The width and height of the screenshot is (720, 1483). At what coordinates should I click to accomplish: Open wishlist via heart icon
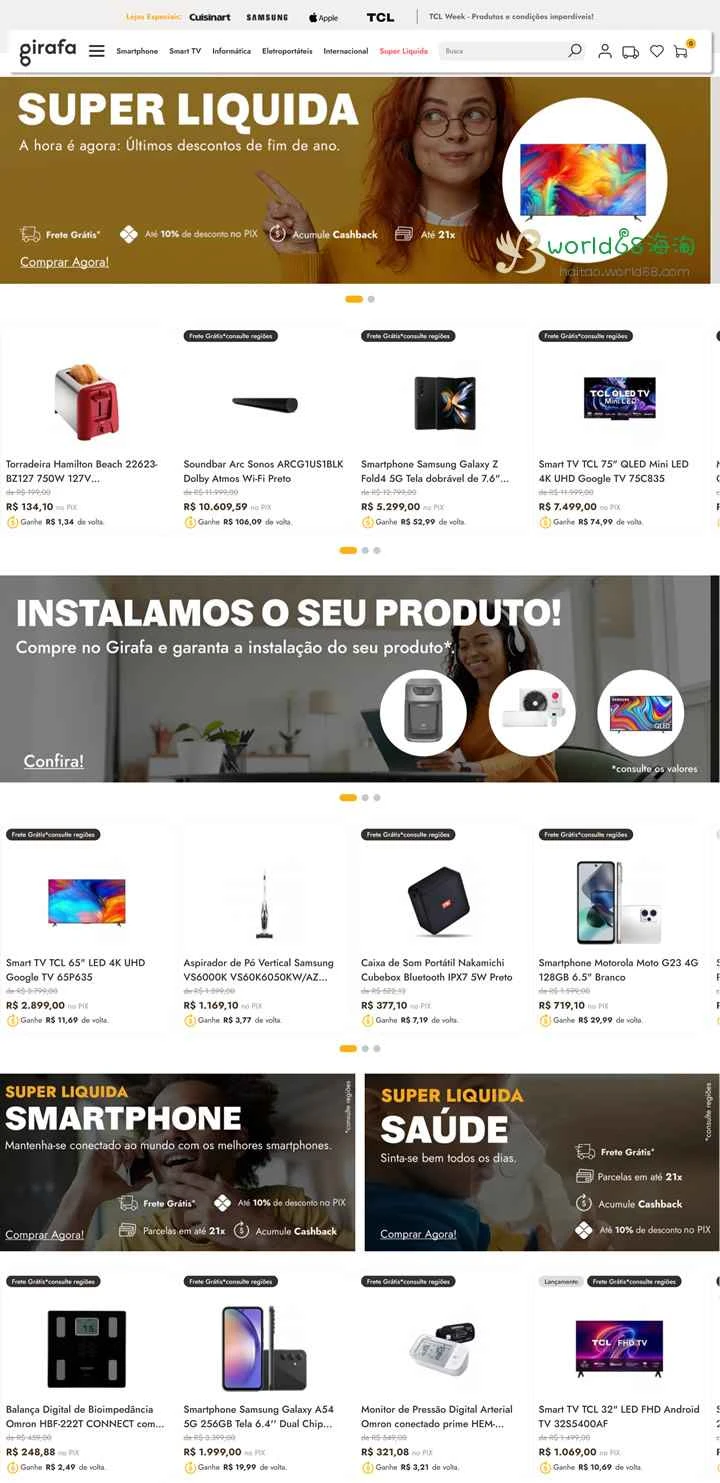tap(656, 50)
